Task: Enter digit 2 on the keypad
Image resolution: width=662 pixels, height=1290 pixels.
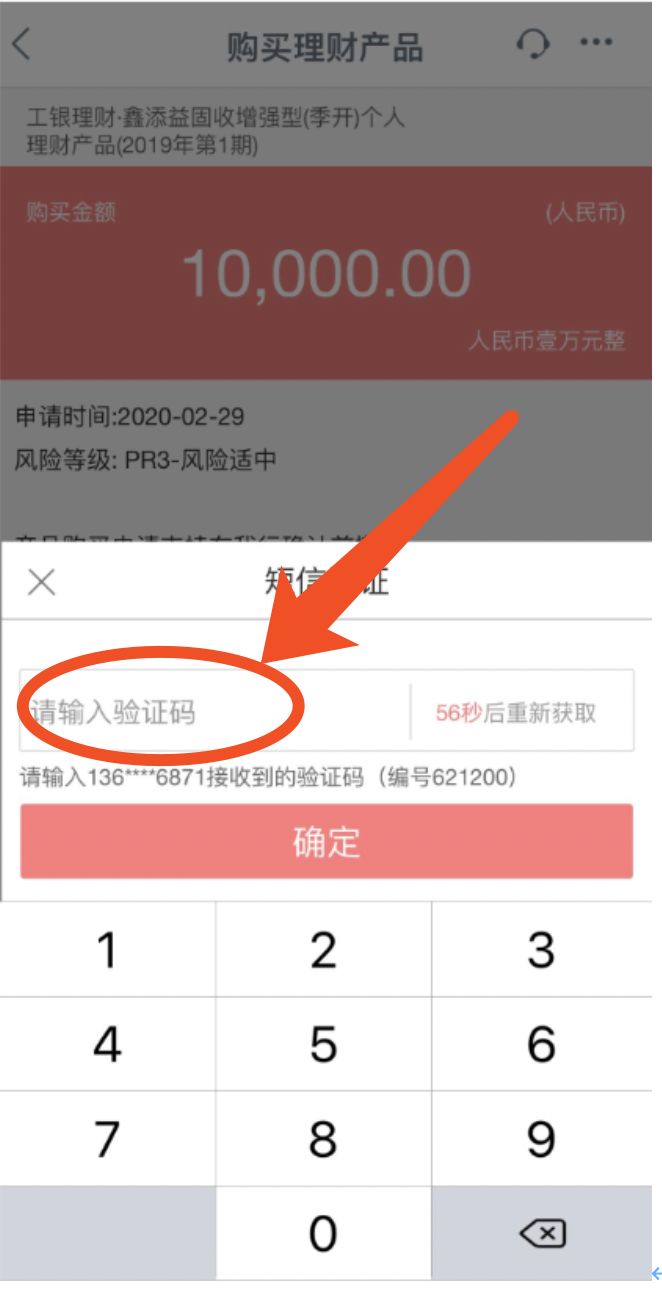Action: (323, 950)
